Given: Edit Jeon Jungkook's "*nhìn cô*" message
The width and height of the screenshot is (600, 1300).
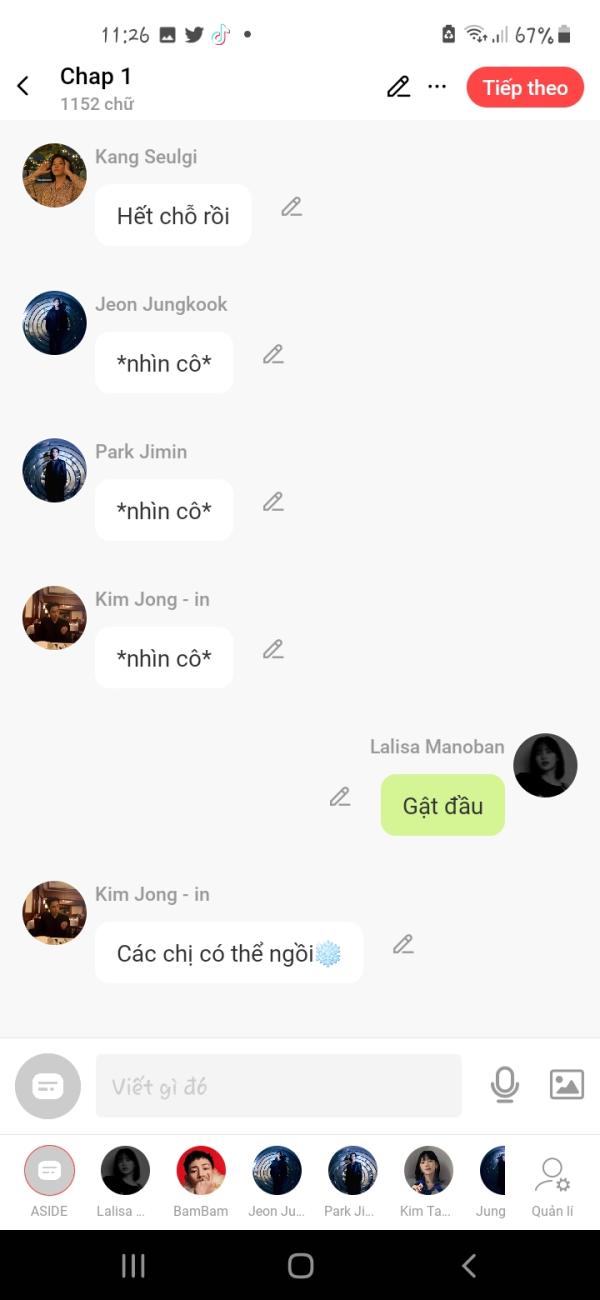Looking at the screenshot, I should 273,354.
